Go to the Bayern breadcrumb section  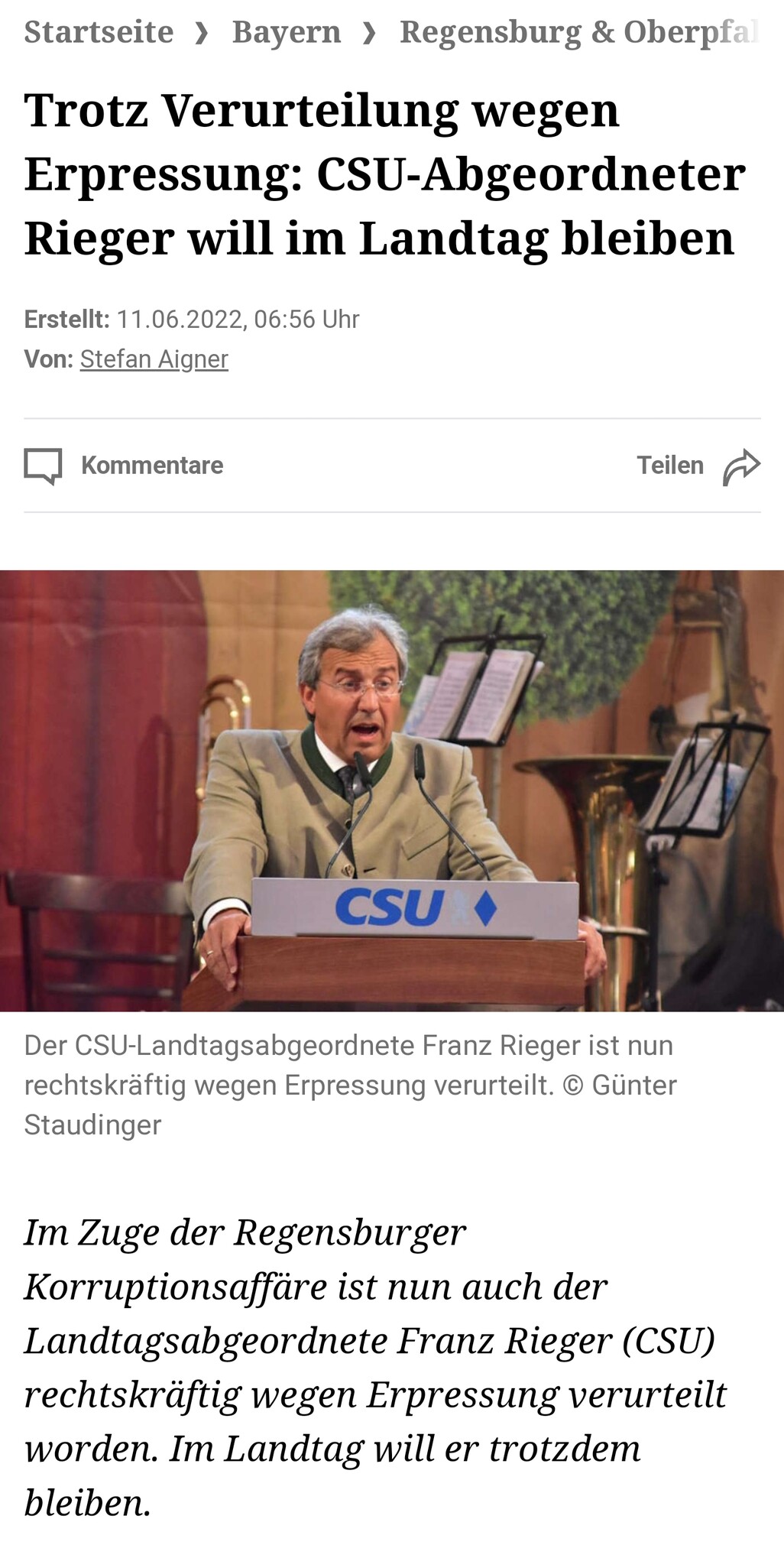click(287, 32)
